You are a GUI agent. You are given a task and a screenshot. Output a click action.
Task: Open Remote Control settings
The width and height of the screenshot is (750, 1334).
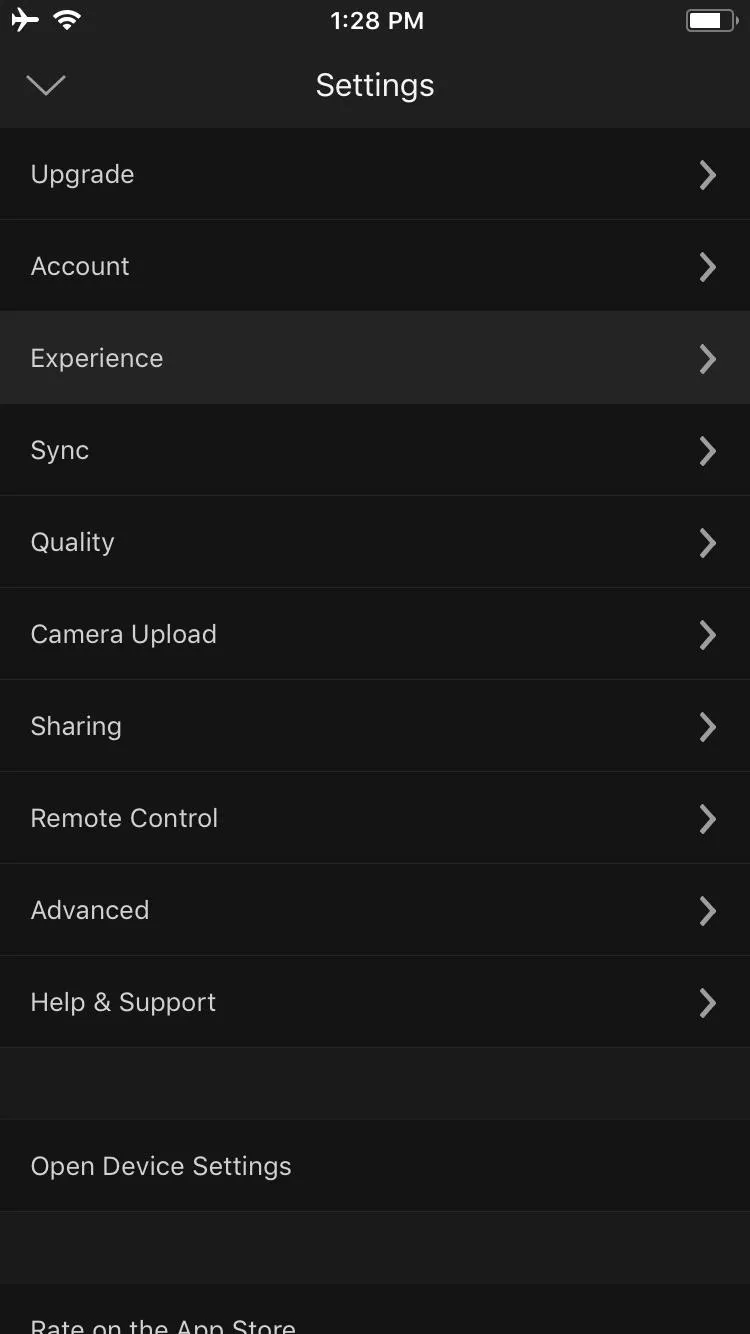tap(375, 818)
